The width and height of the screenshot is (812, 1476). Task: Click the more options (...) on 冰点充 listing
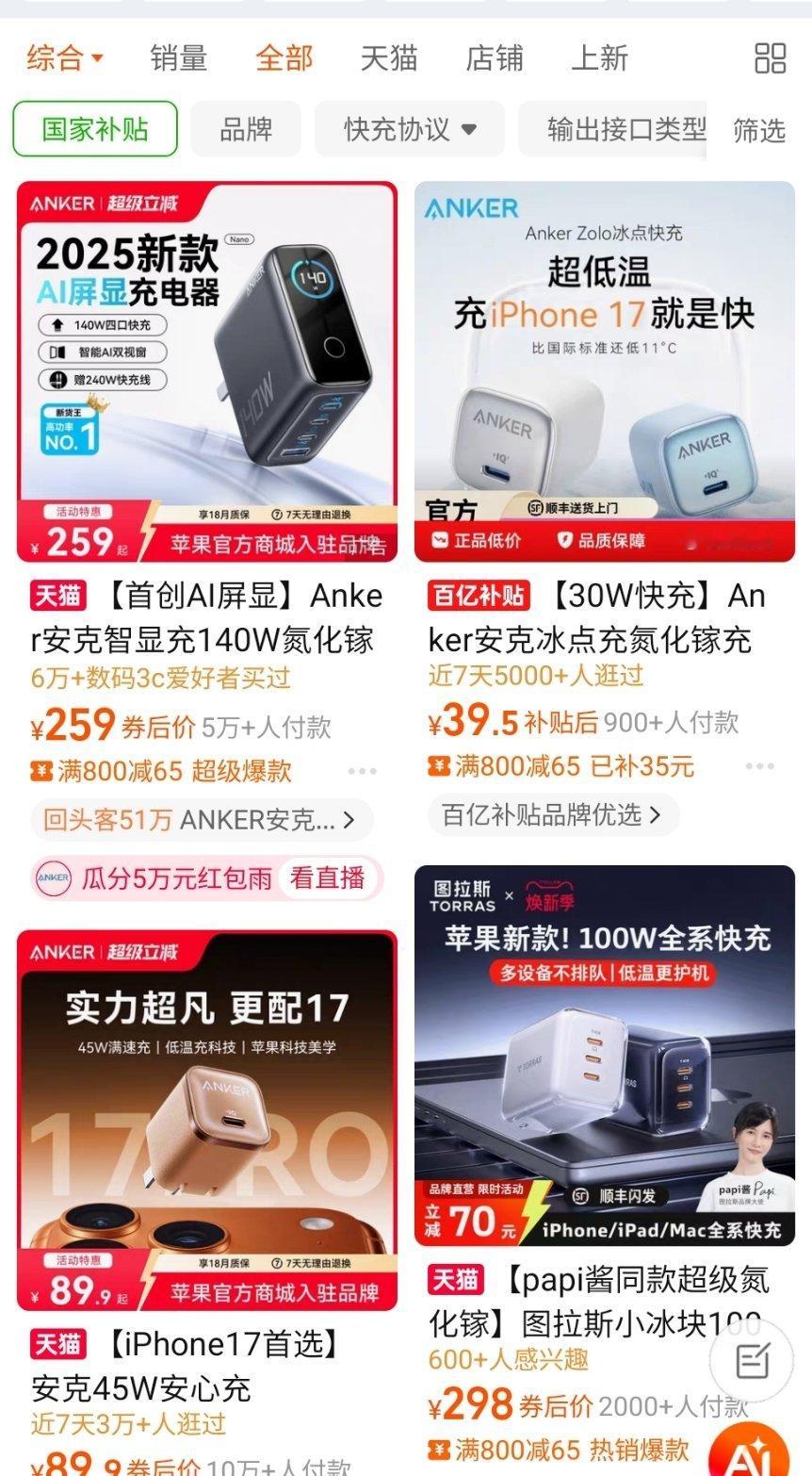point(760,766)
